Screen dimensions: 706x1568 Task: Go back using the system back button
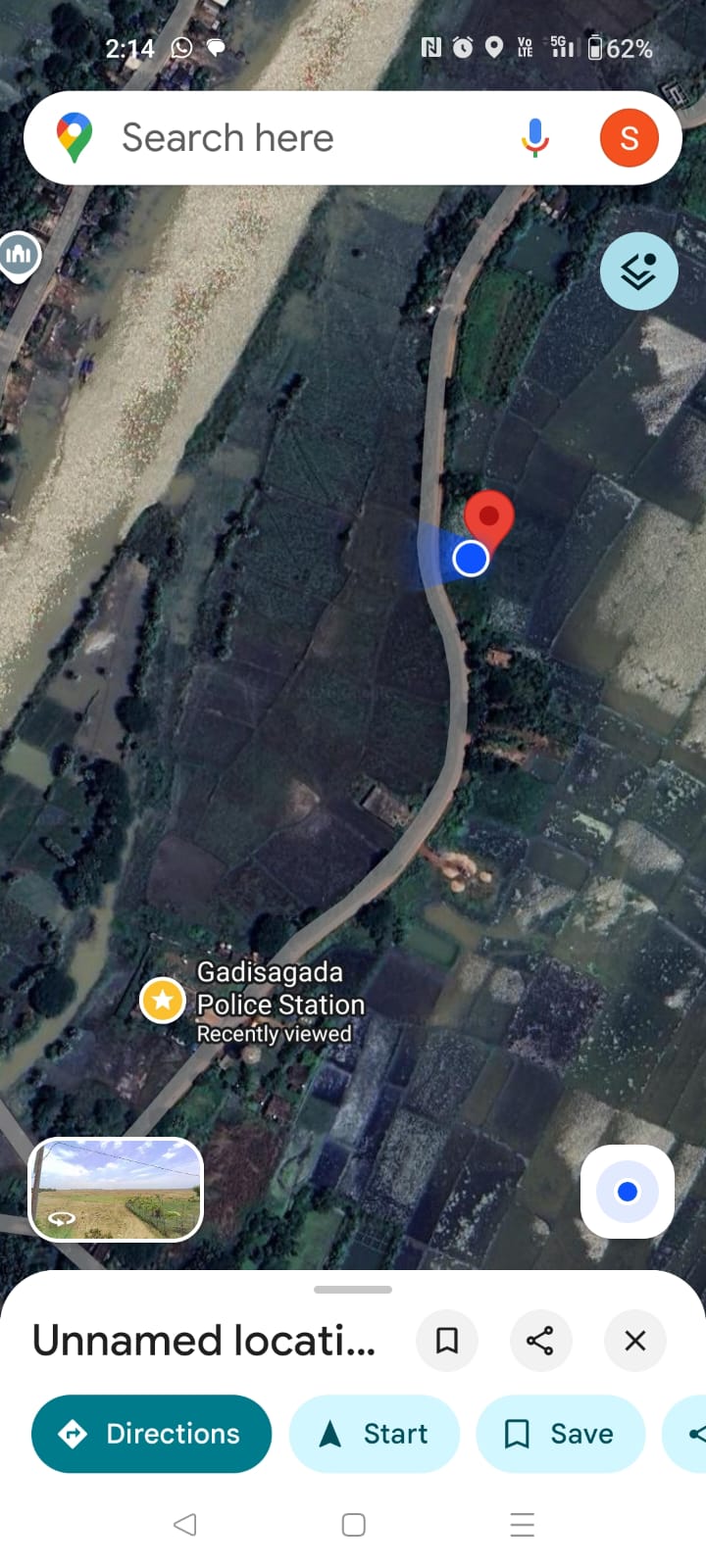pyautogui.click(x=184, y=1524)
